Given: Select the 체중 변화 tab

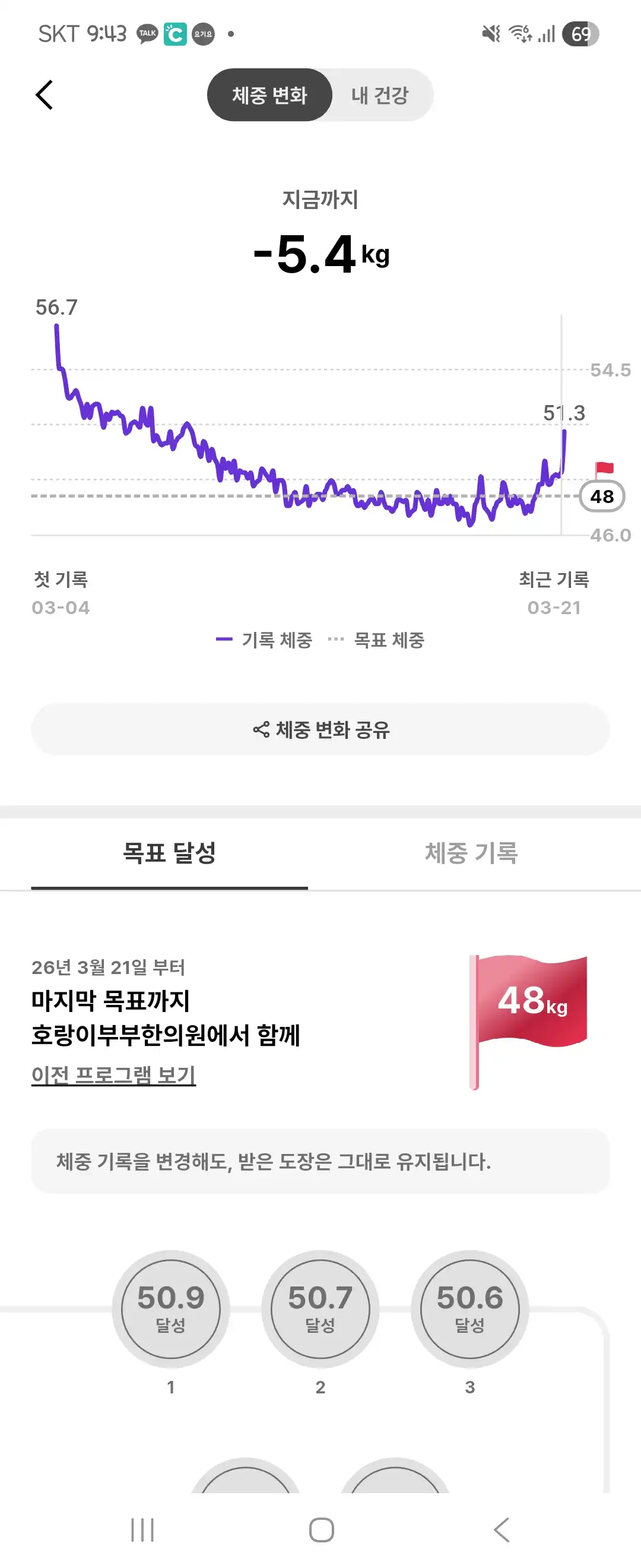Looking at the screenshot, I should click(x=269, y=94).
